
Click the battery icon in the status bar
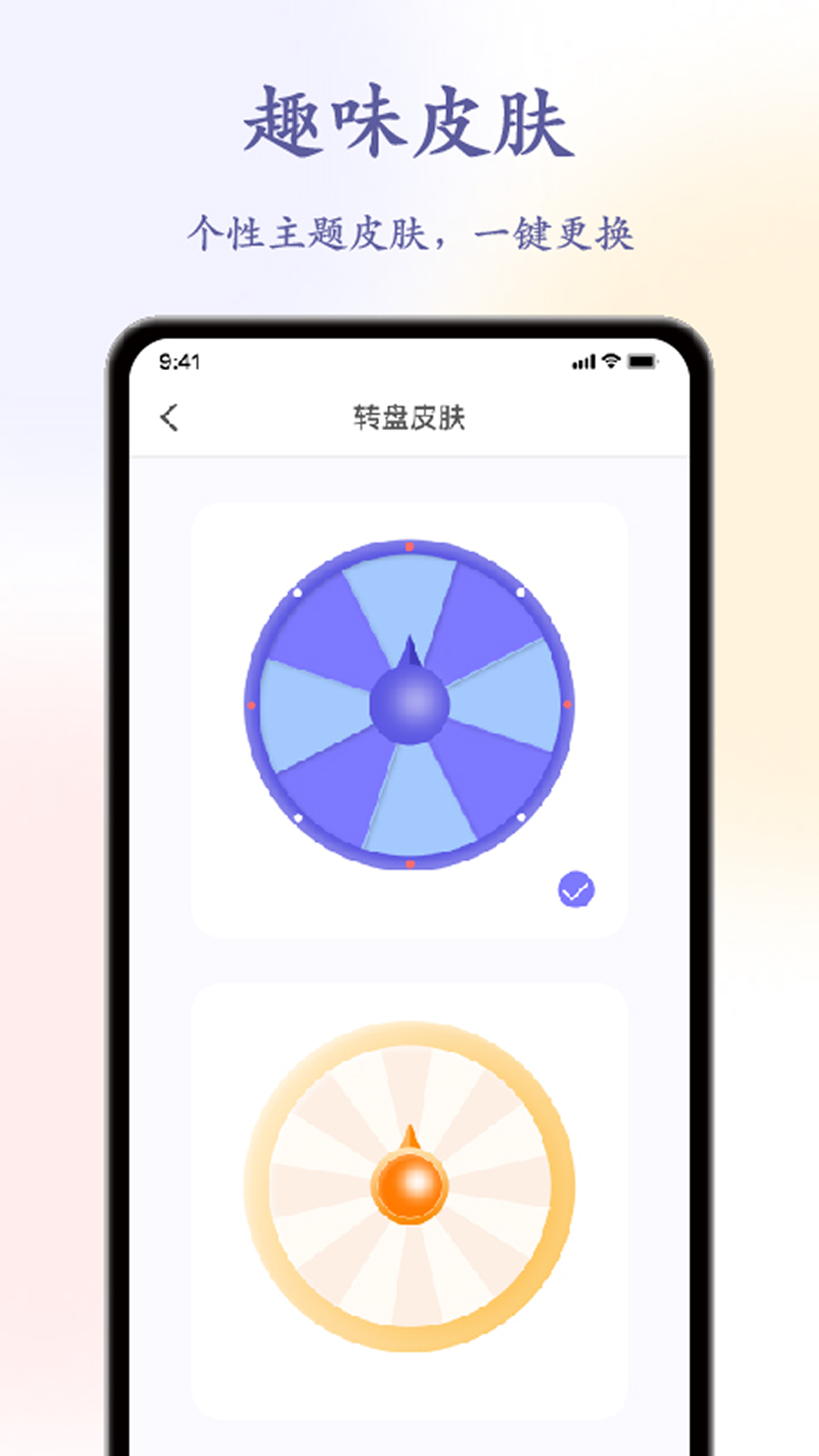(x=643, y=363)
